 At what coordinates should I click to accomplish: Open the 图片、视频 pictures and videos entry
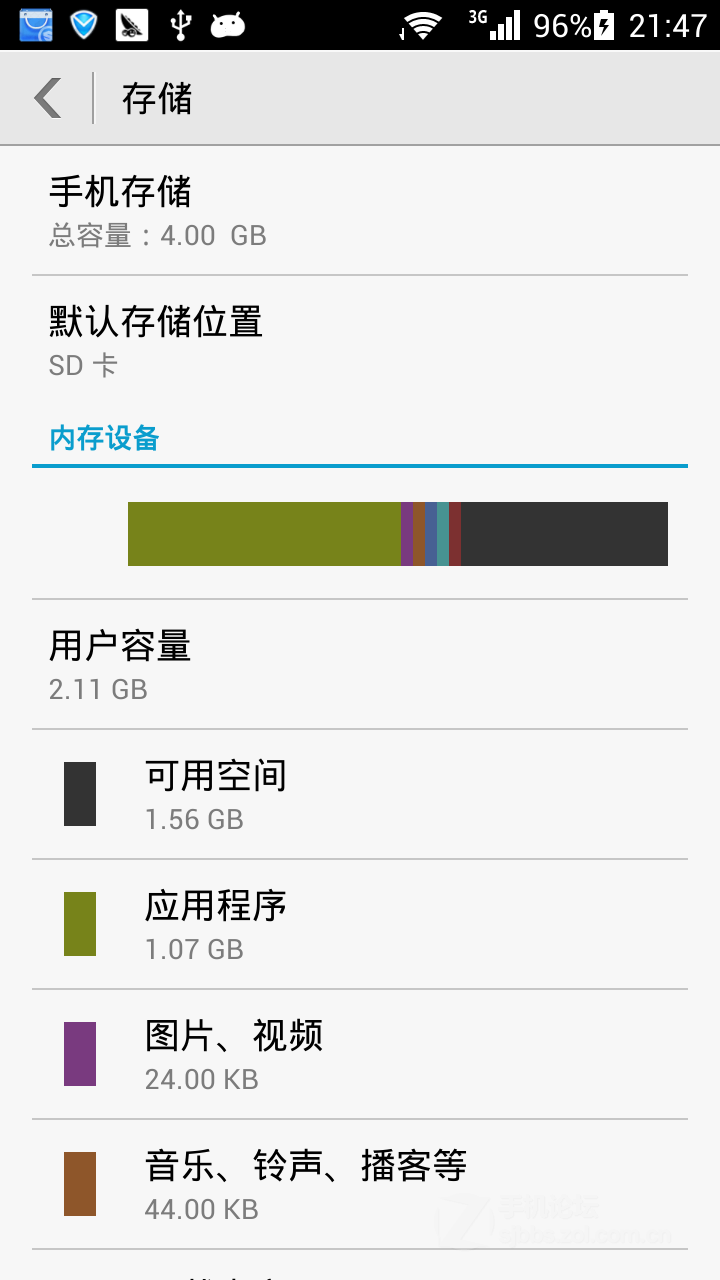point(360,1053)
